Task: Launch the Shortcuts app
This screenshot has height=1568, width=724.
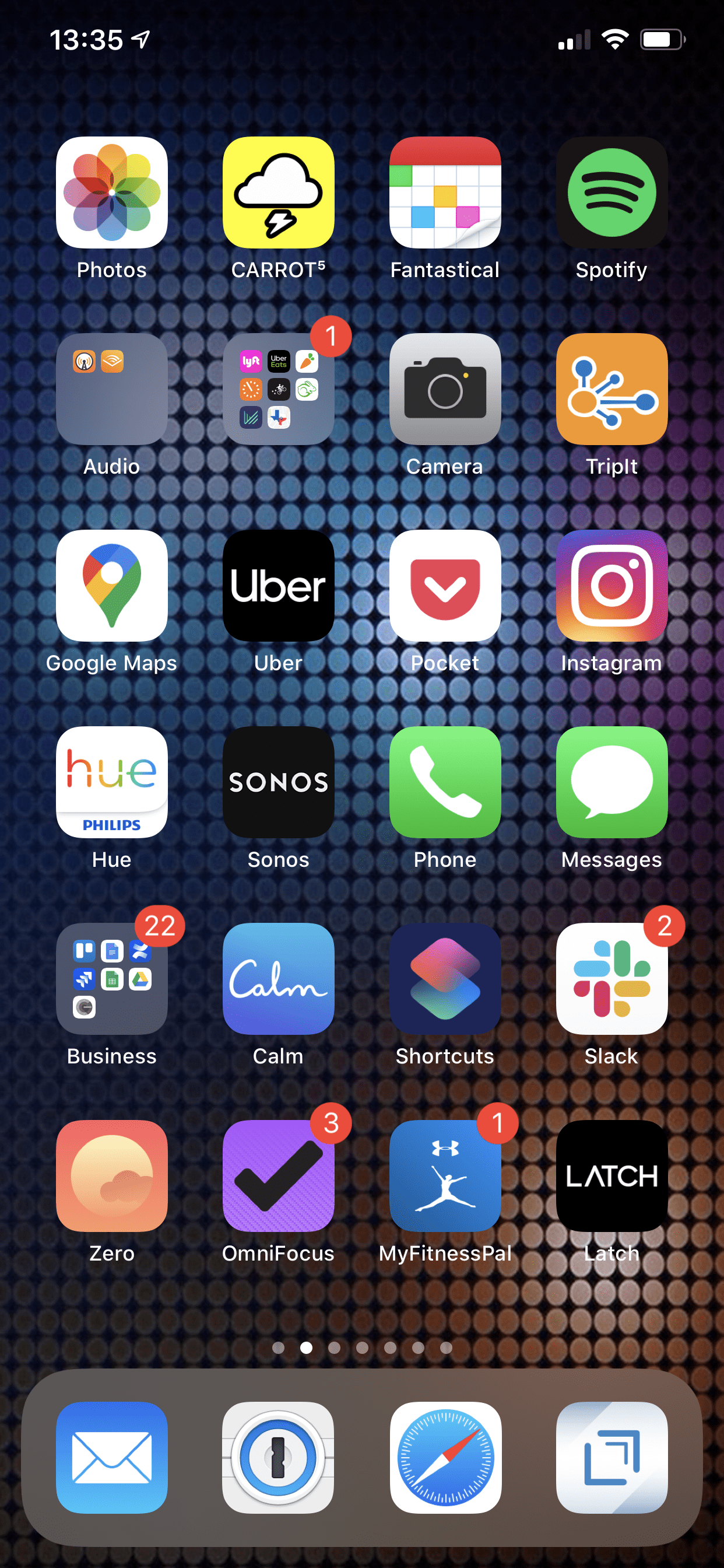Action: [x=445, y=979]
